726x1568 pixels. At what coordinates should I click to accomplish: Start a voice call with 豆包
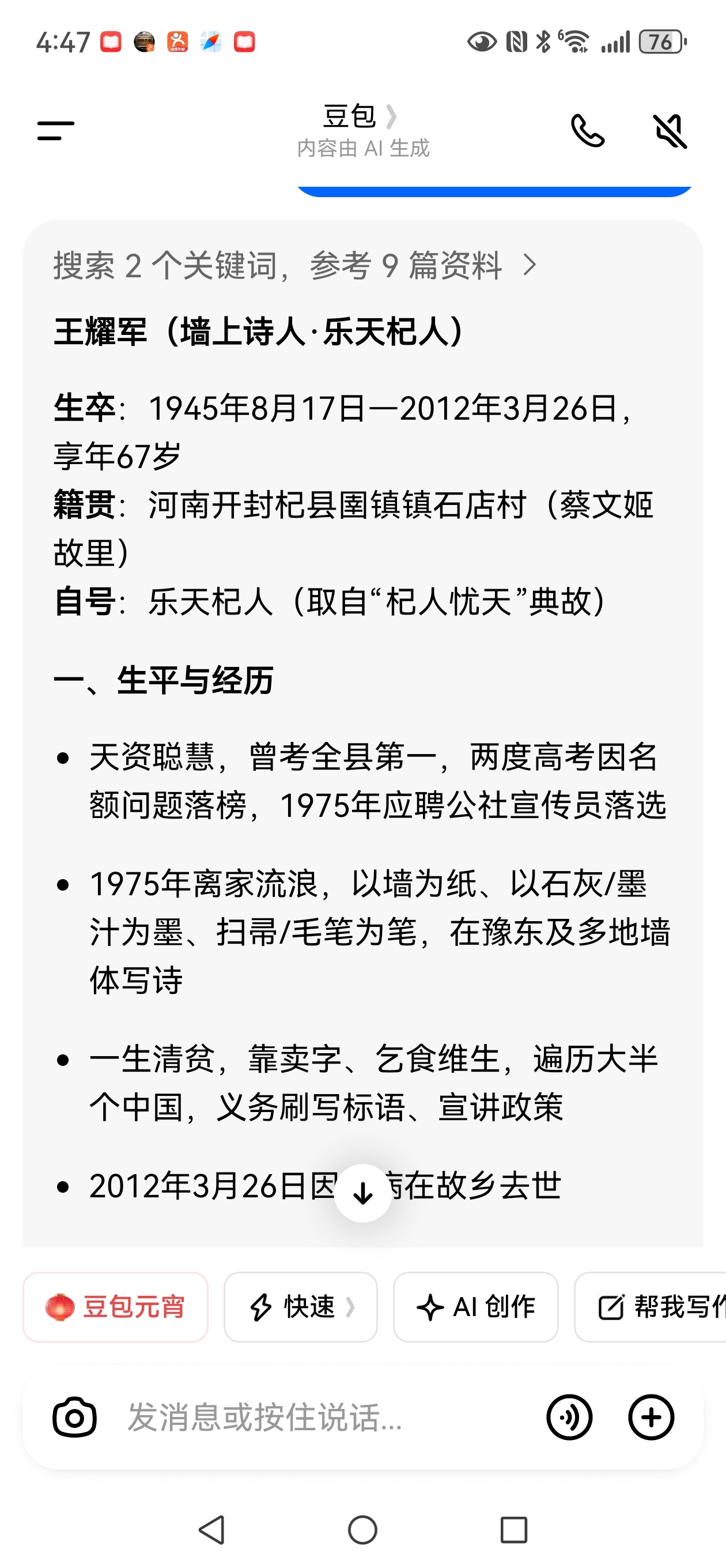(587, 131)
